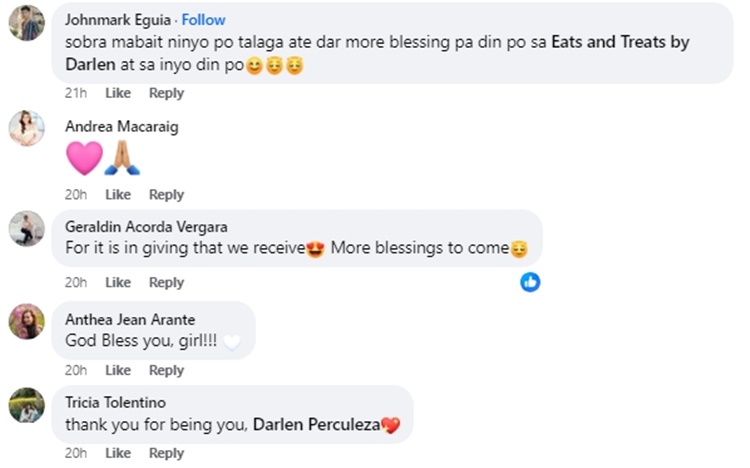
Task: View Tricia Tolentino's profile picture
Action: [27, 407]
